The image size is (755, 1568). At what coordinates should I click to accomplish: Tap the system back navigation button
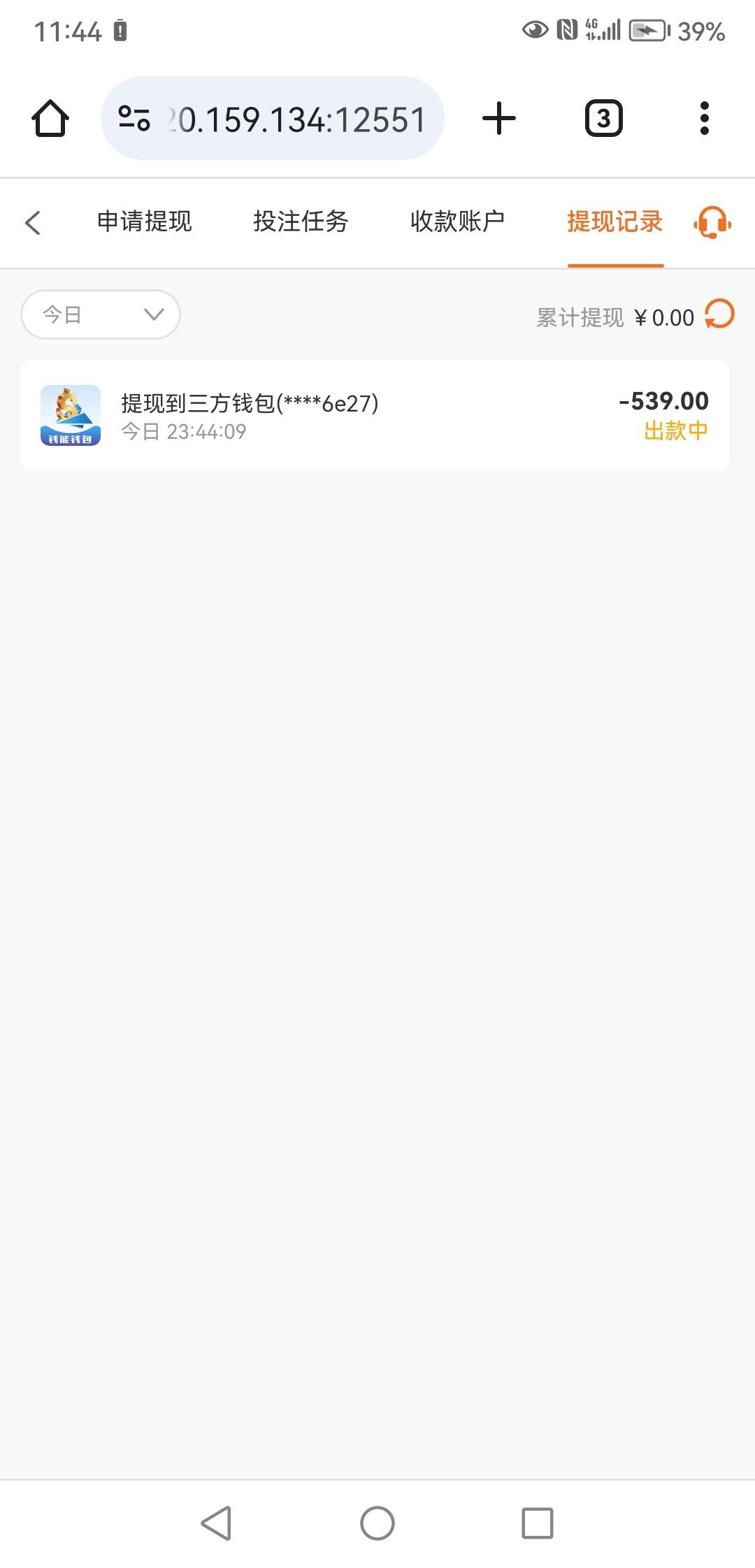[x=217, y=1523]
